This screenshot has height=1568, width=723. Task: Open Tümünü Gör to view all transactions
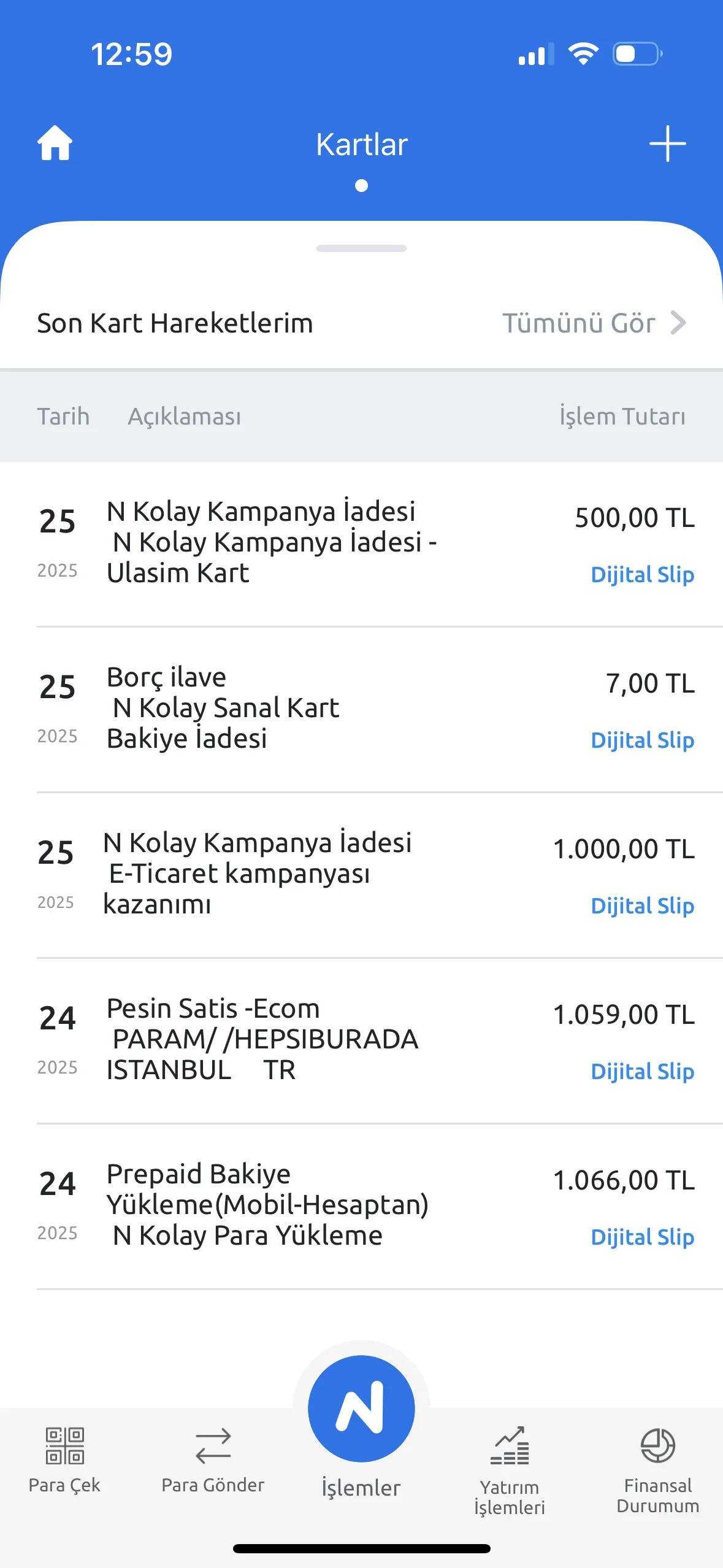(x=593, y=323)
